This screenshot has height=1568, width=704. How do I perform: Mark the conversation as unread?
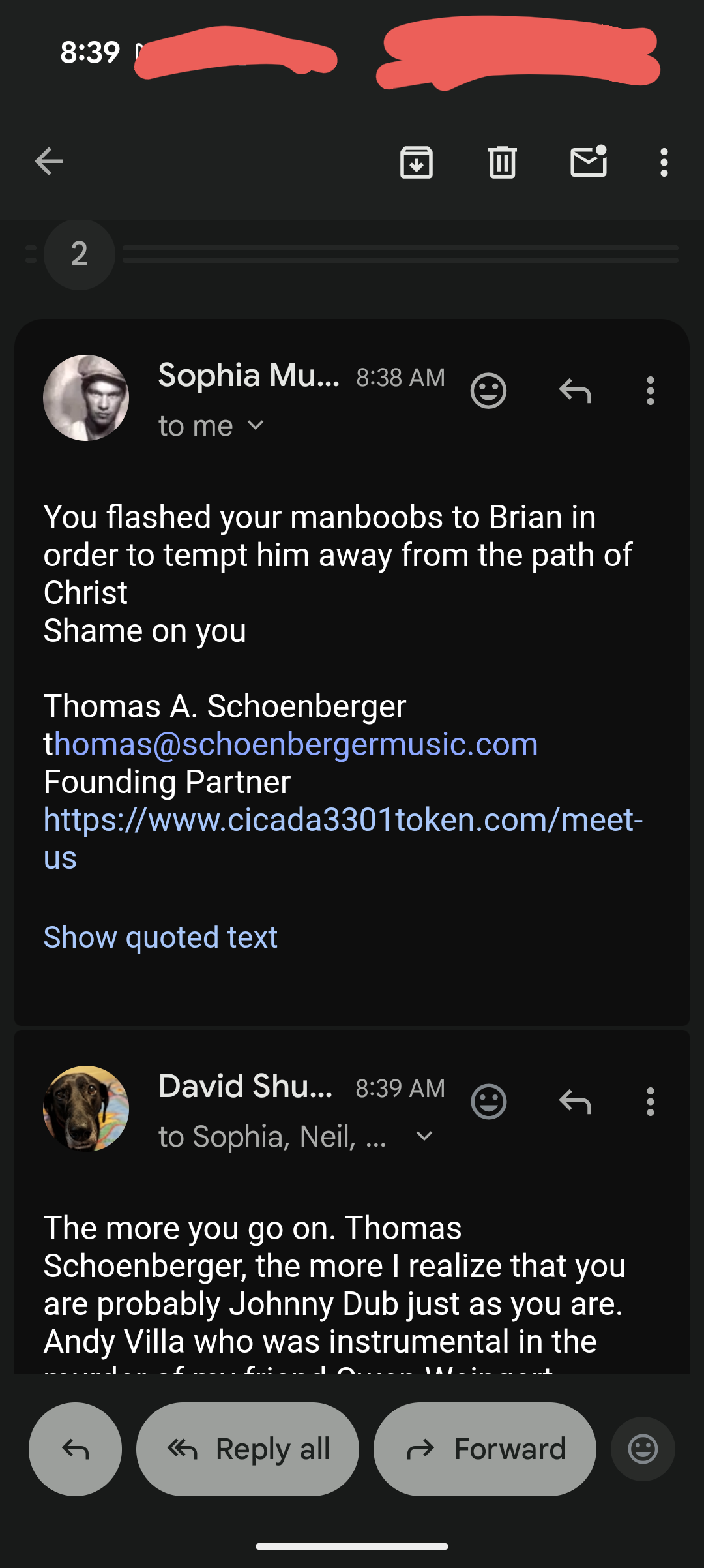point(589,161)
